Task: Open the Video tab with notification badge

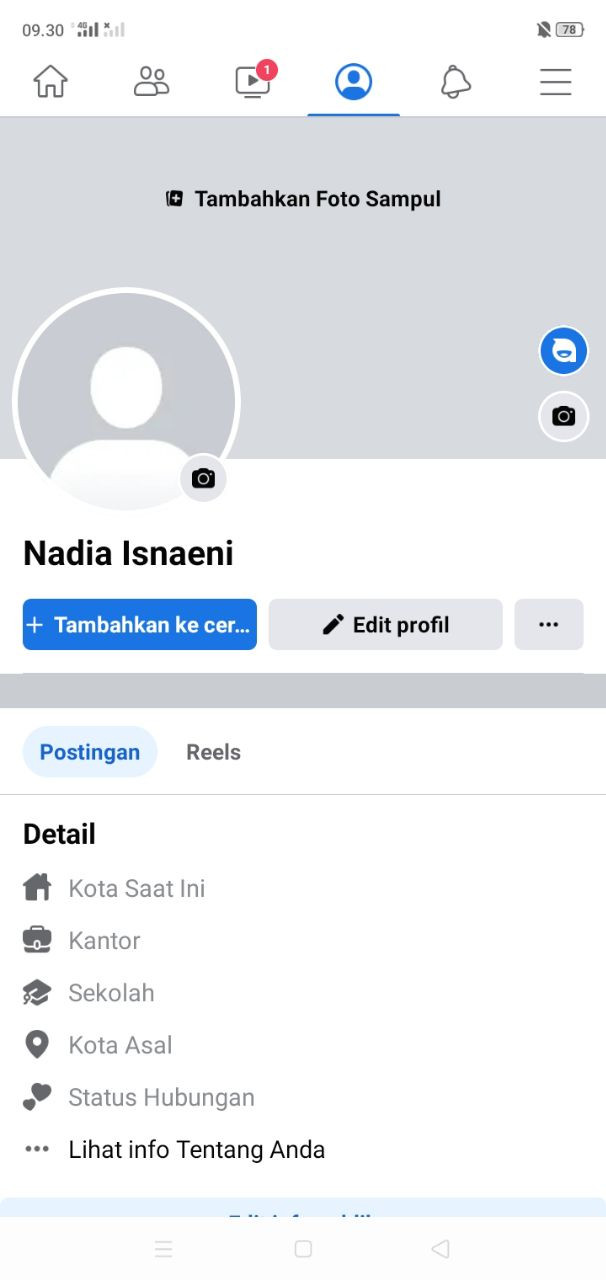Action: coord(253,81)
